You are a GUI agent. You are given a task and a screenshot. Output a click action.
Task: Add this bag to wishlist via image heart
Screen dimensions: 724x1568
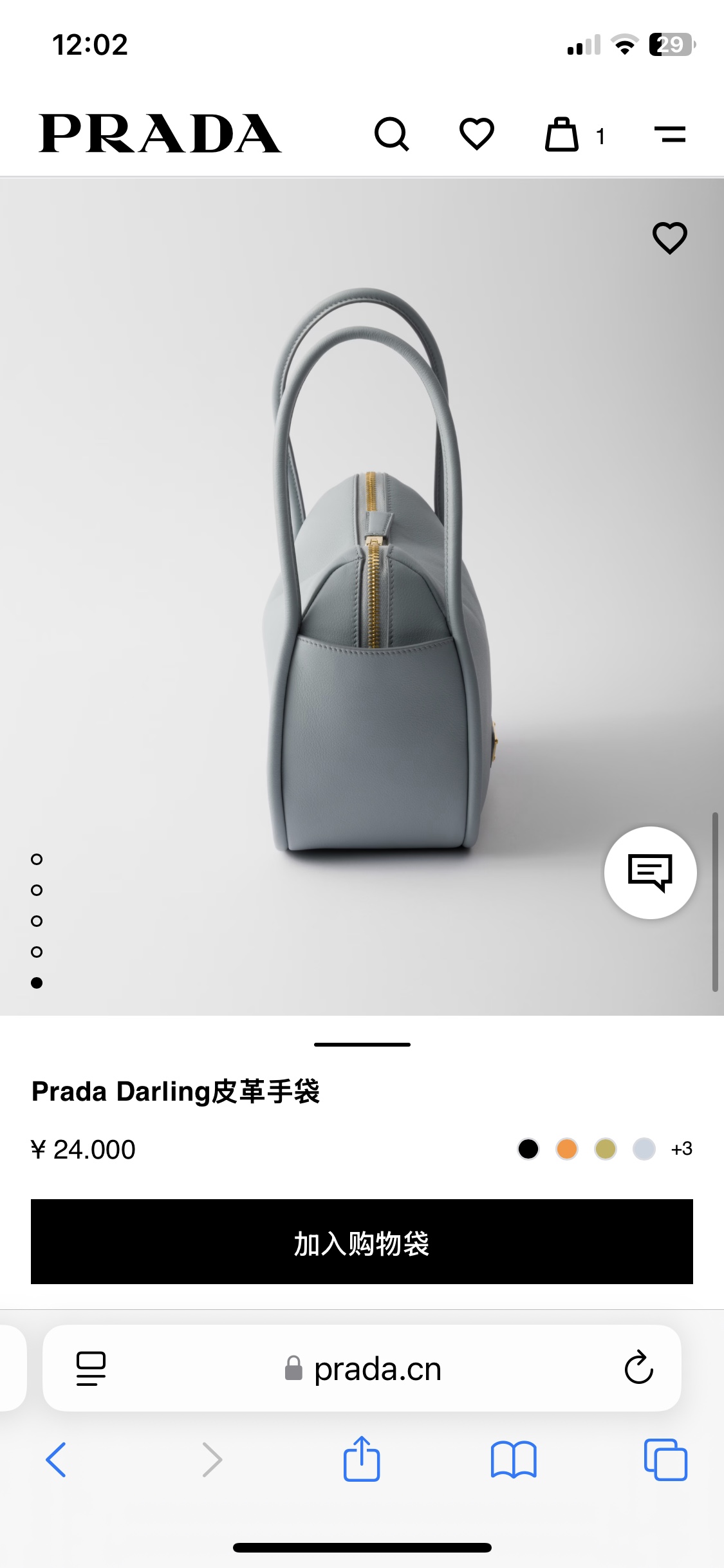(669, 238)
